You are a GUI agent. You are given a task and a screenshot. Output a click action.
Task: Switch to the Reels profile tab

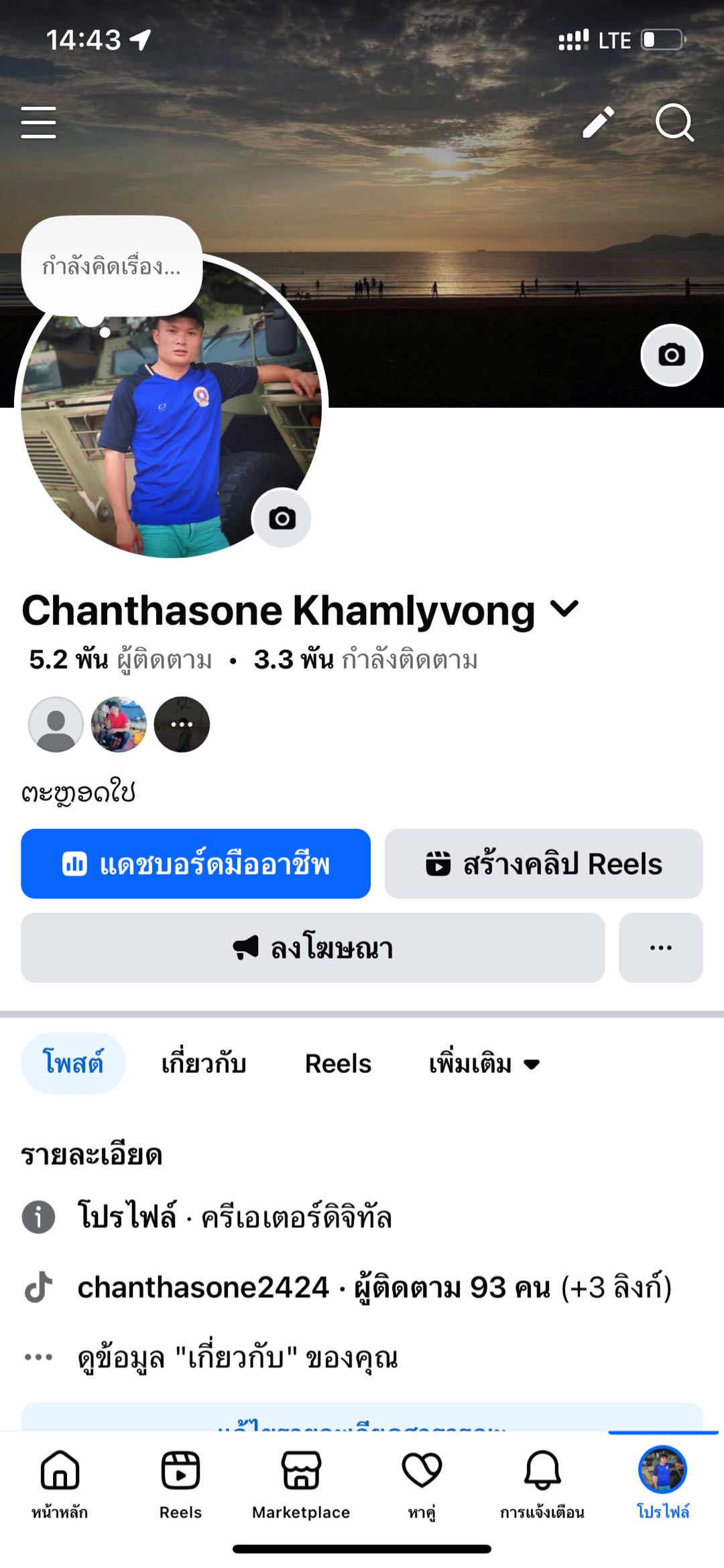tap(338, 1064)
